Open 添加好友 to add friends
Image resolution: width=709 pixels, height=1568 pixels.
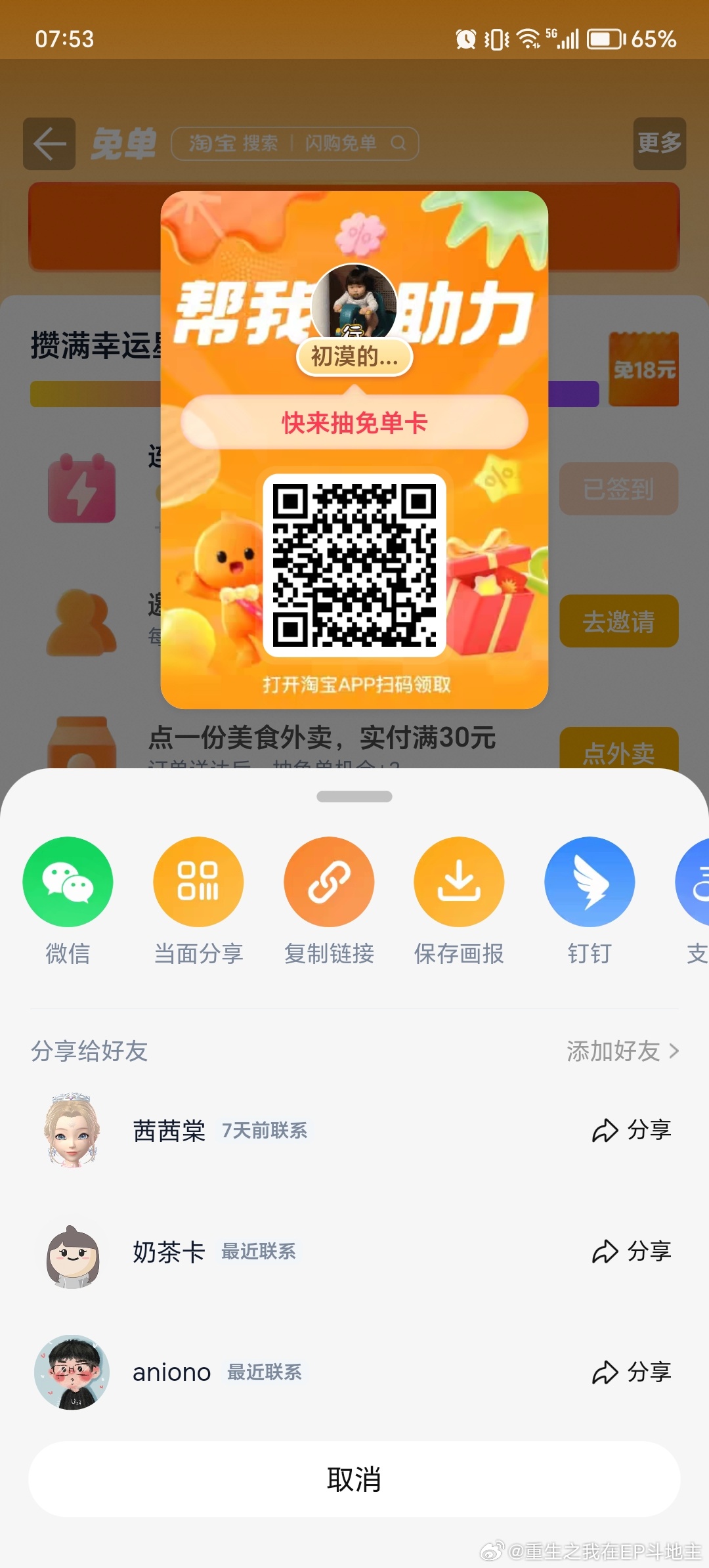pos(622,1051)
